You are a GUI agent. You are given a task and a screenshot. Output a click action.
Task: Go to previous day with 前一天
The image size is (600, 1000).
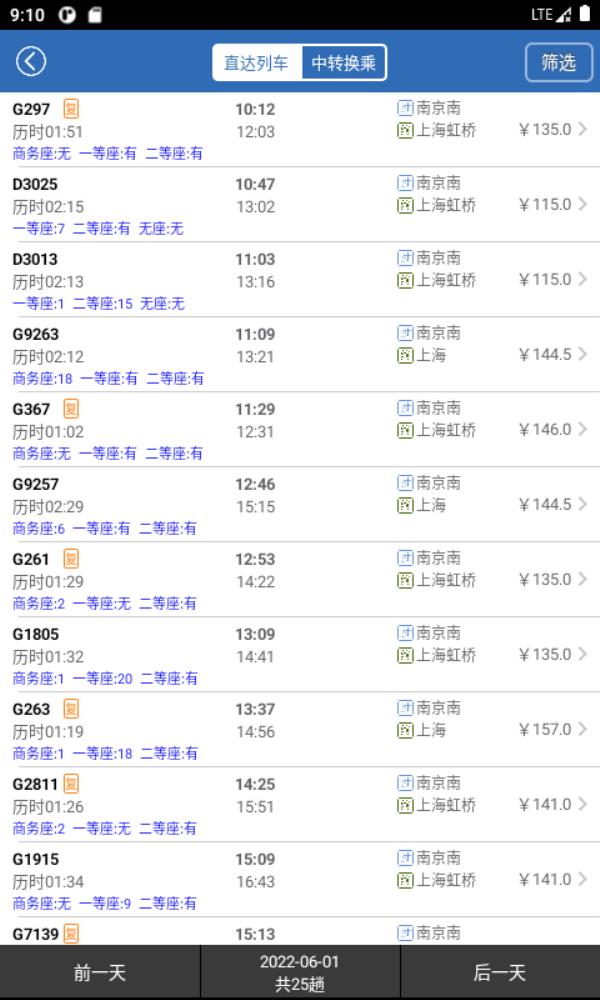(x=100, y=973)
